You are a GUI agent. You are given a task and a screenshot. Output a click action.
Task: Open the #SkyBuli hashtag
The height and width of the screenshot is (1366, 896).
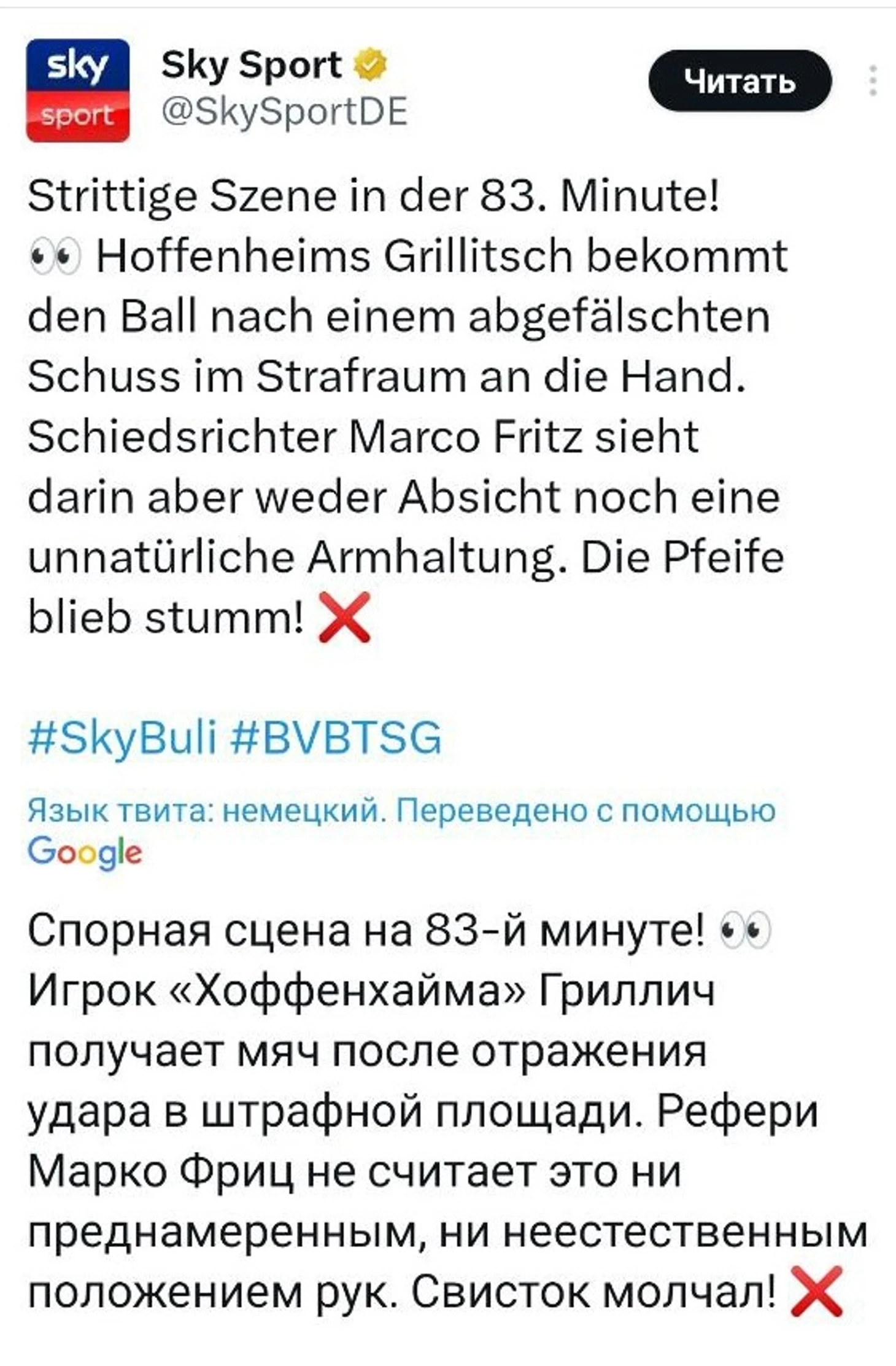[x=122, y=737]
